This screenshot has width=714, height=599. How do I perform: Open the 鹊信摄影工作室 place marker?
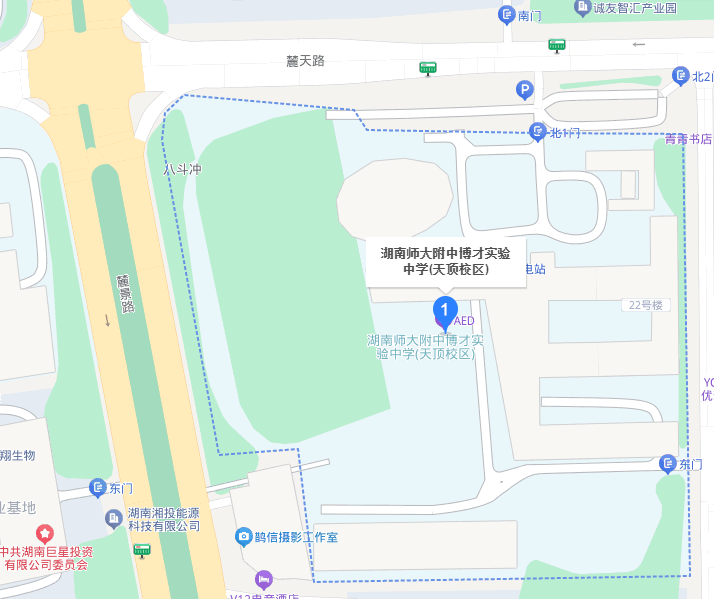point(243,537)
